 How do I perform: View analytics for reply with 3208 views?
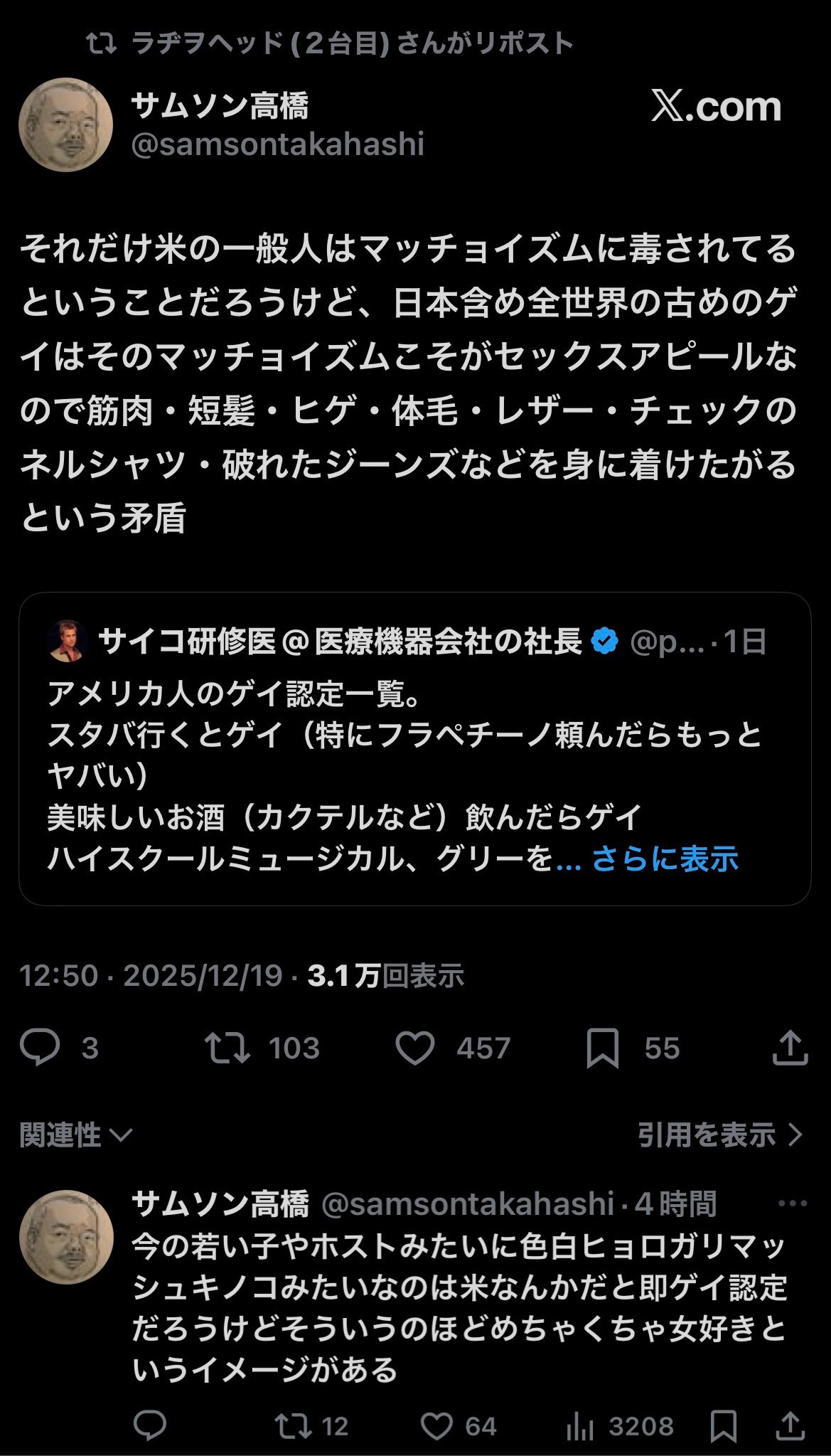point(580,1425)
